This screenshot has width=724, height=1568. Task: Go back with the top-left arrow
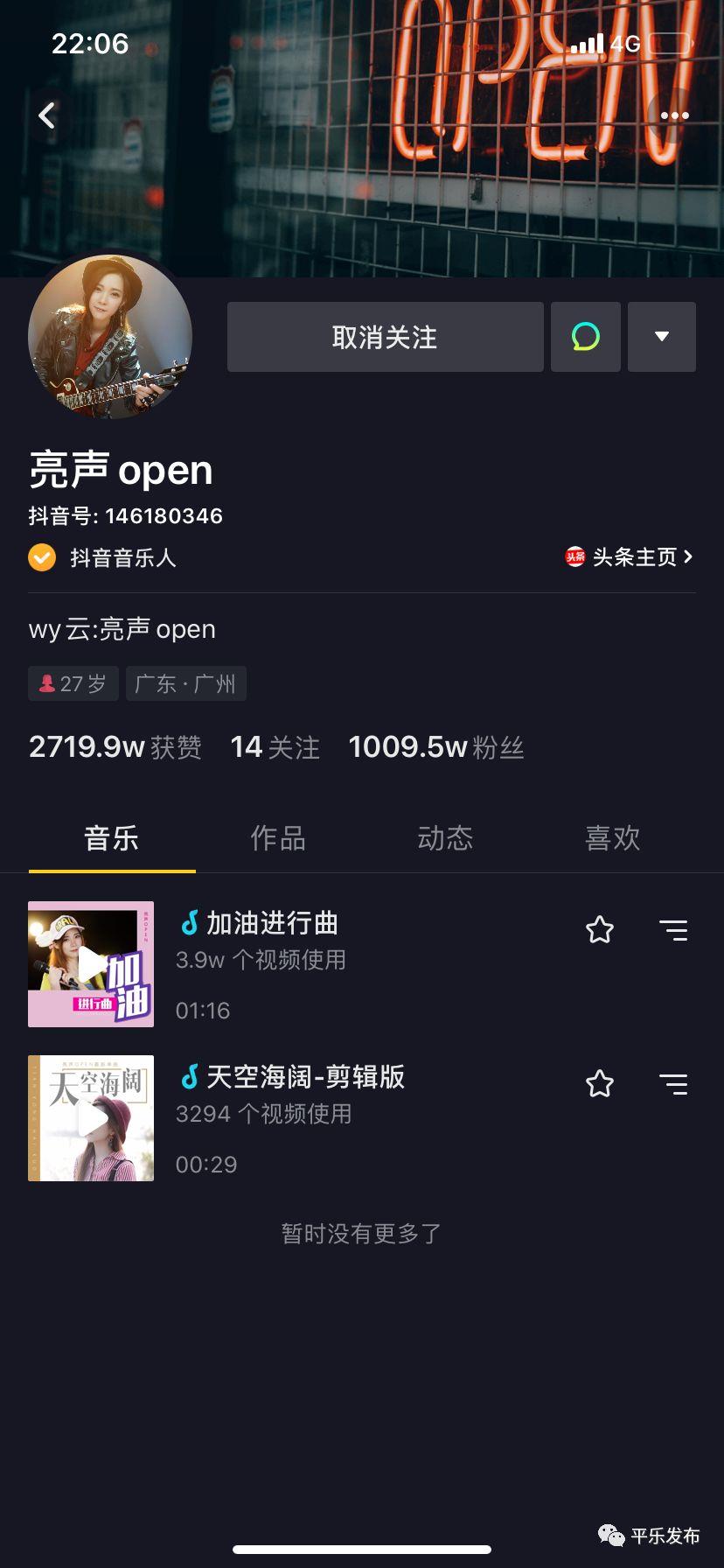[47, 115]
